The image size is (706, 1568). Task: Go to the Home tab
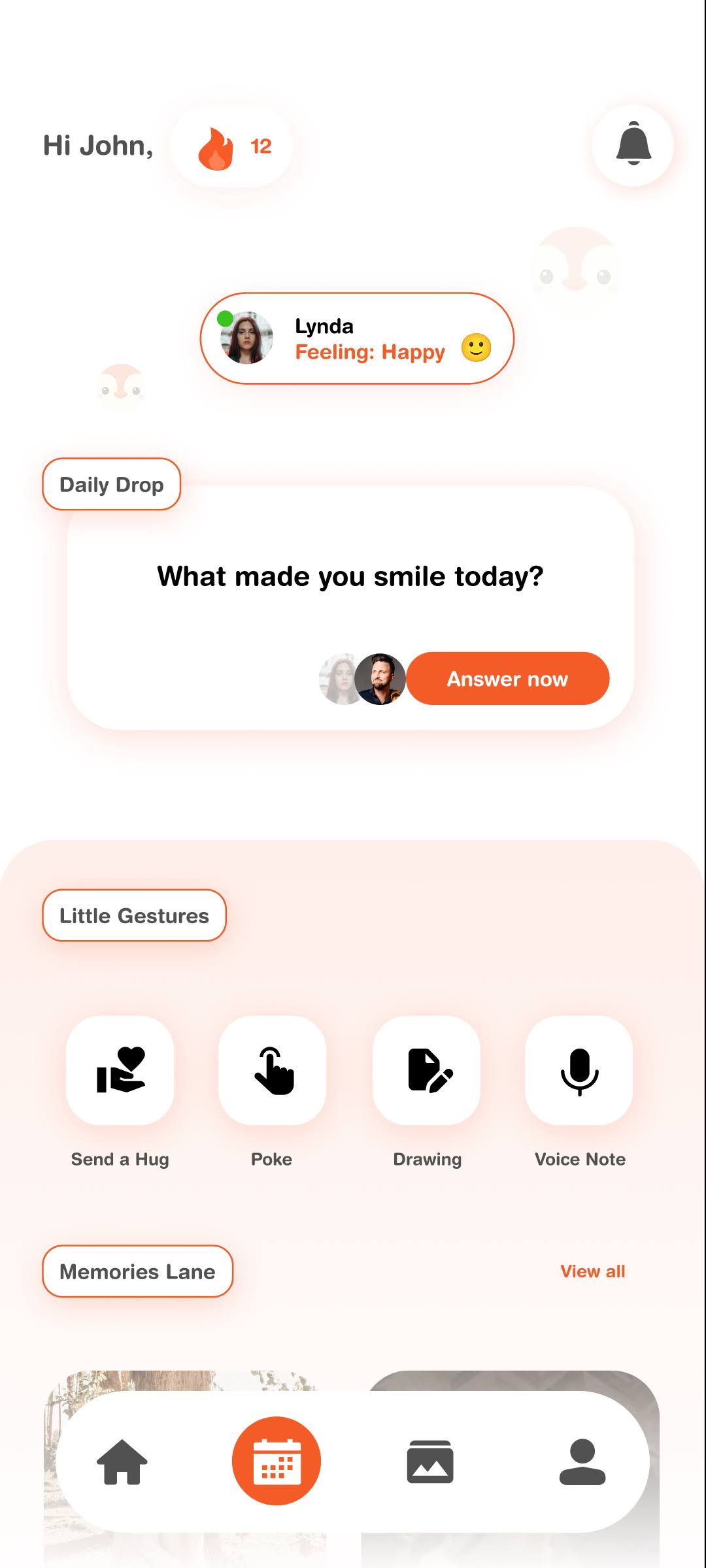coord(122,1462)
